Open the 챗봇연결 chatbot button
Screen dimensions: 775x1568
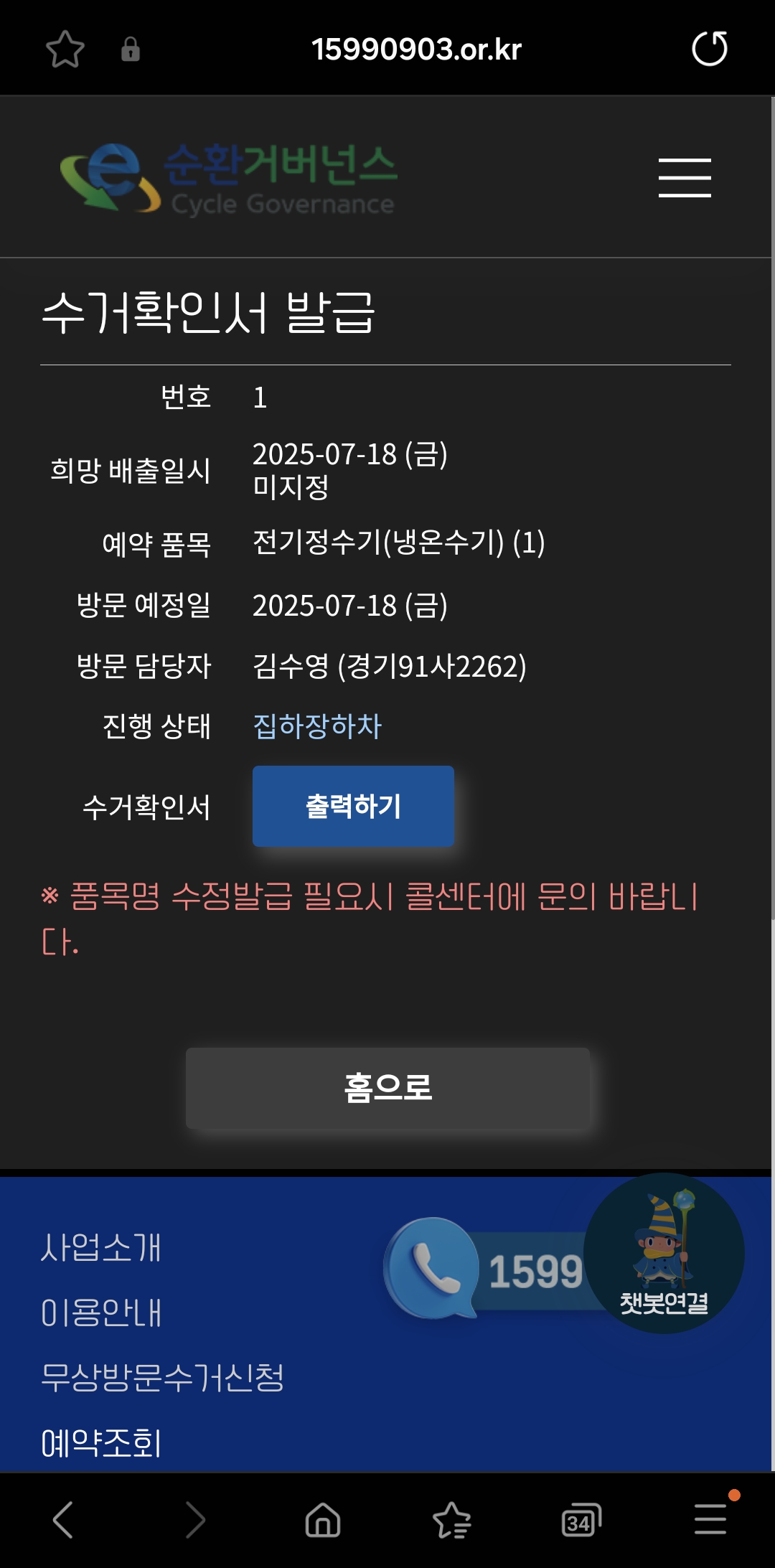664,1254
